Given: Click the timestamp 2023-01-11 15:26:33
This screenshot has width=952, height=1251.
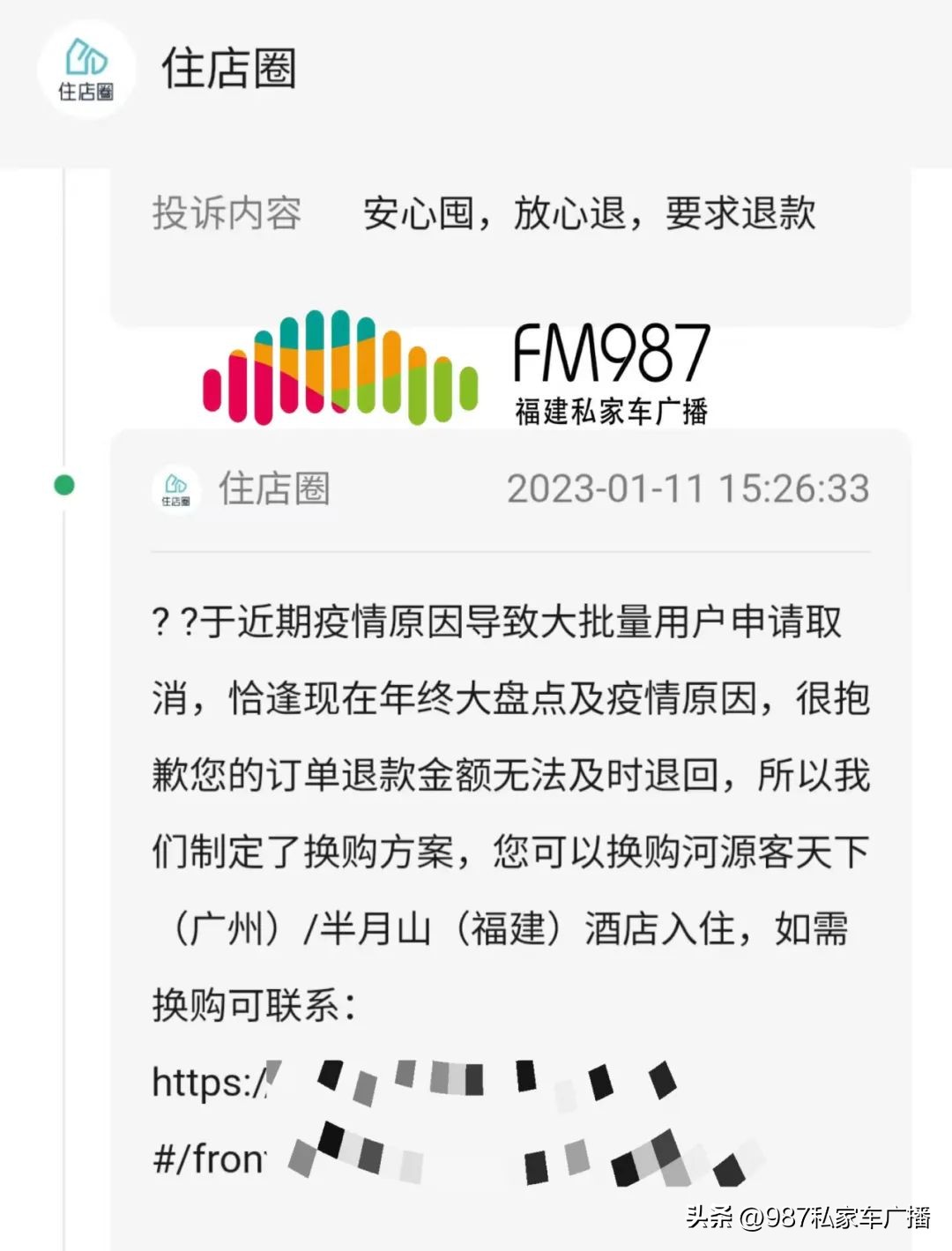Looking at the screenshot, I should pyautogui.click(x=690, y=489).
